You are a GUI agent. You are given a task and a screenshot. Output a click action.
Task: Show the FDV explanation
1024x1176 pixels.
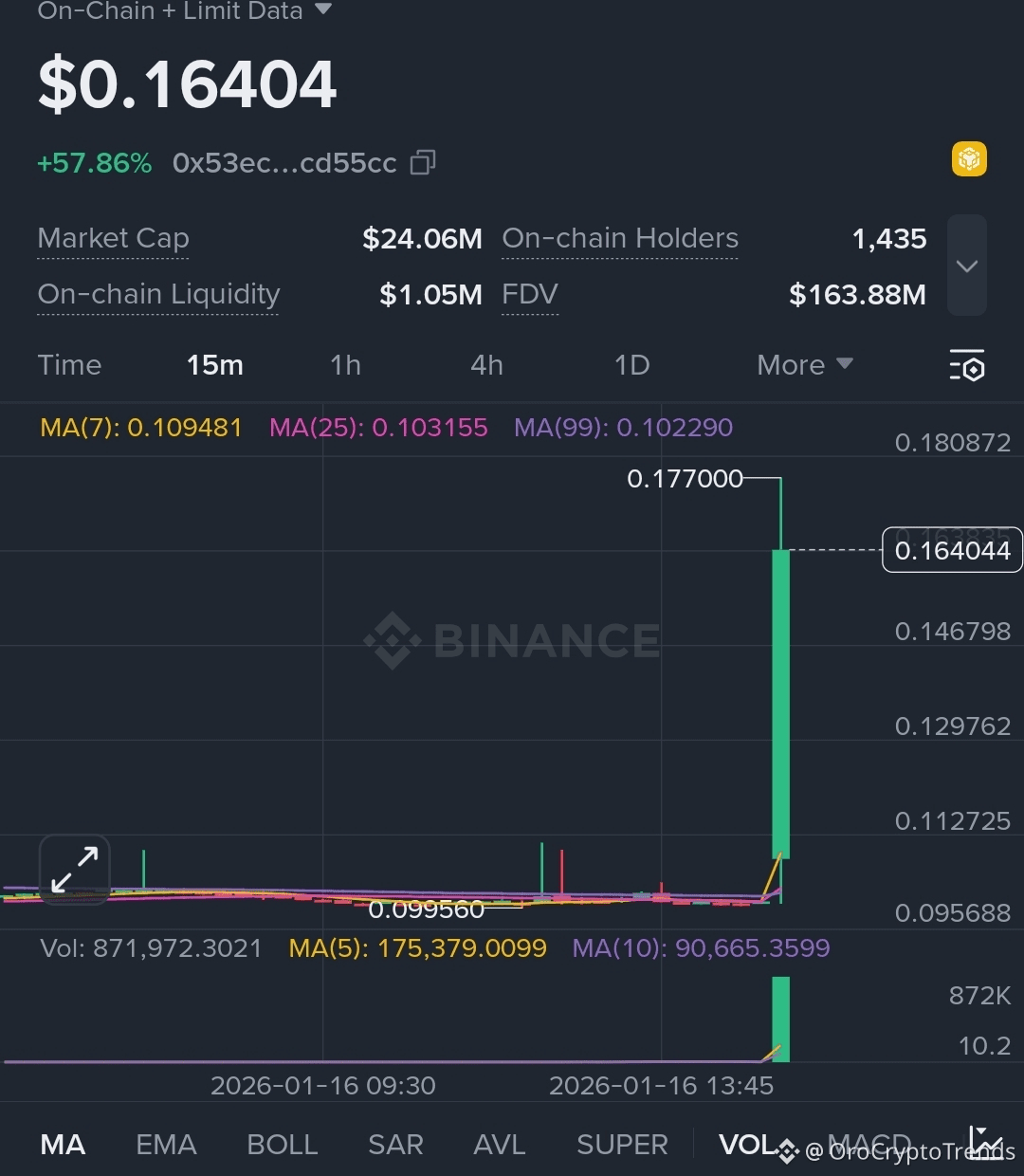(529, 294)
